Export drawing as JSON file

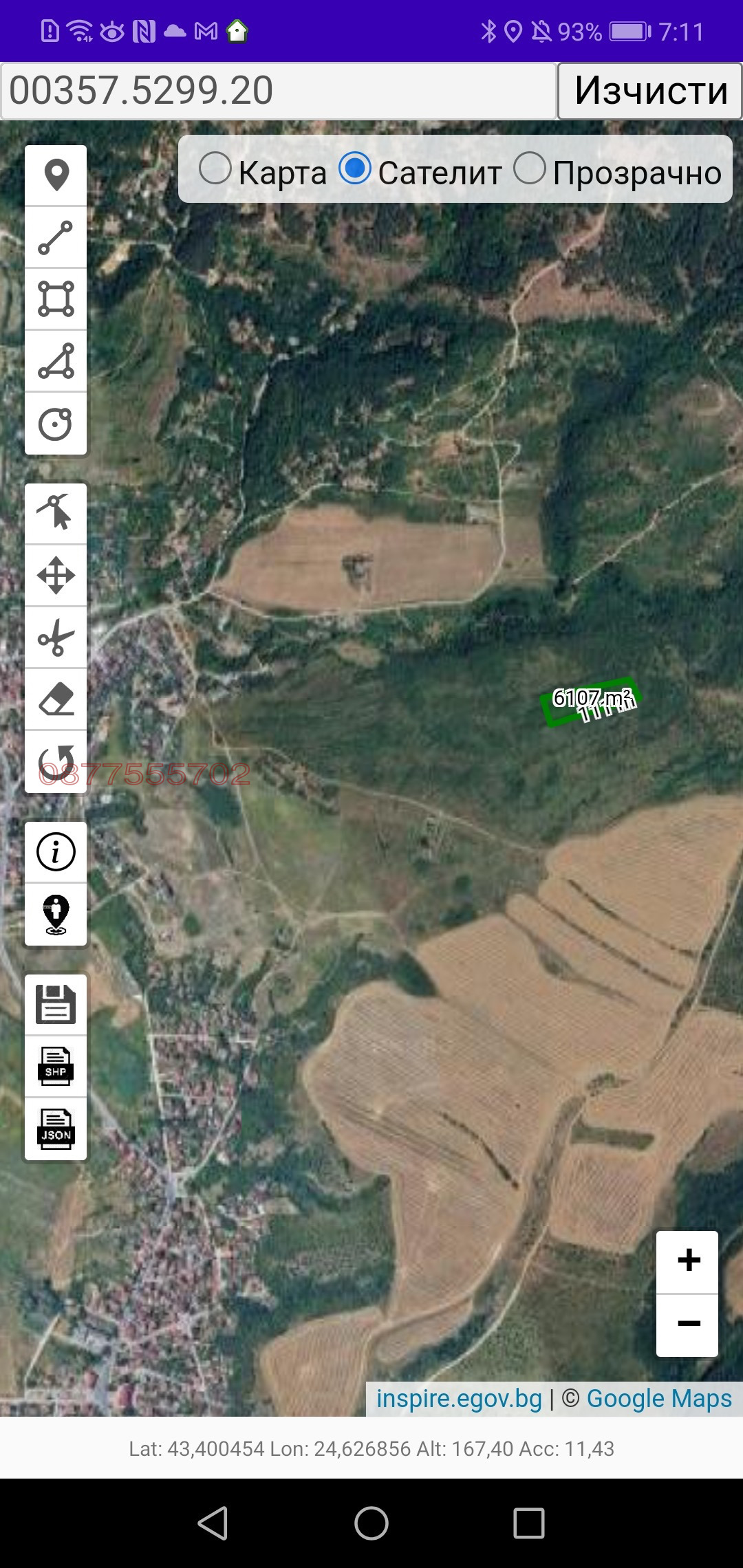[56, 1129]
